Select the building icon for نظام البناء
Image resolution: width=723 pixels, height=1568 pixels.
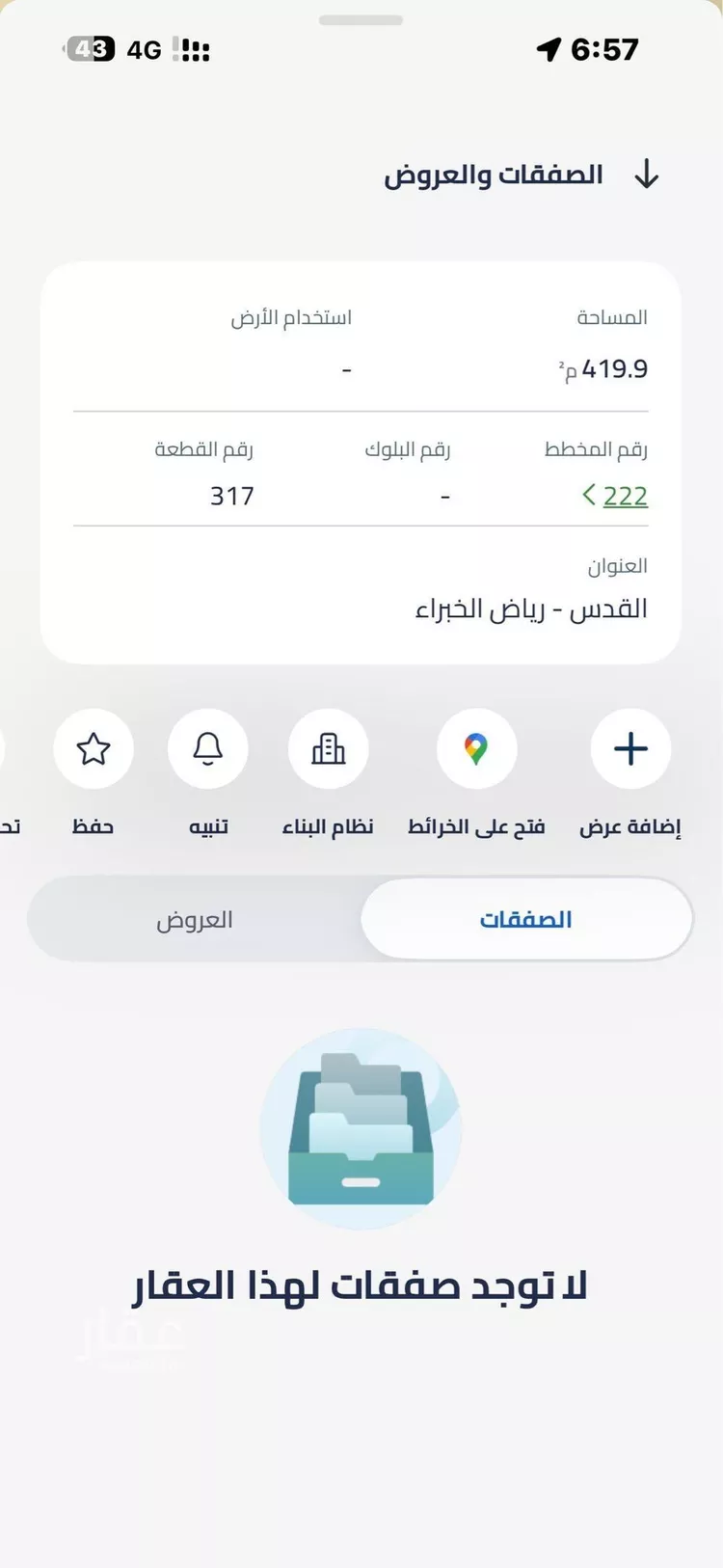click(329, 749)
